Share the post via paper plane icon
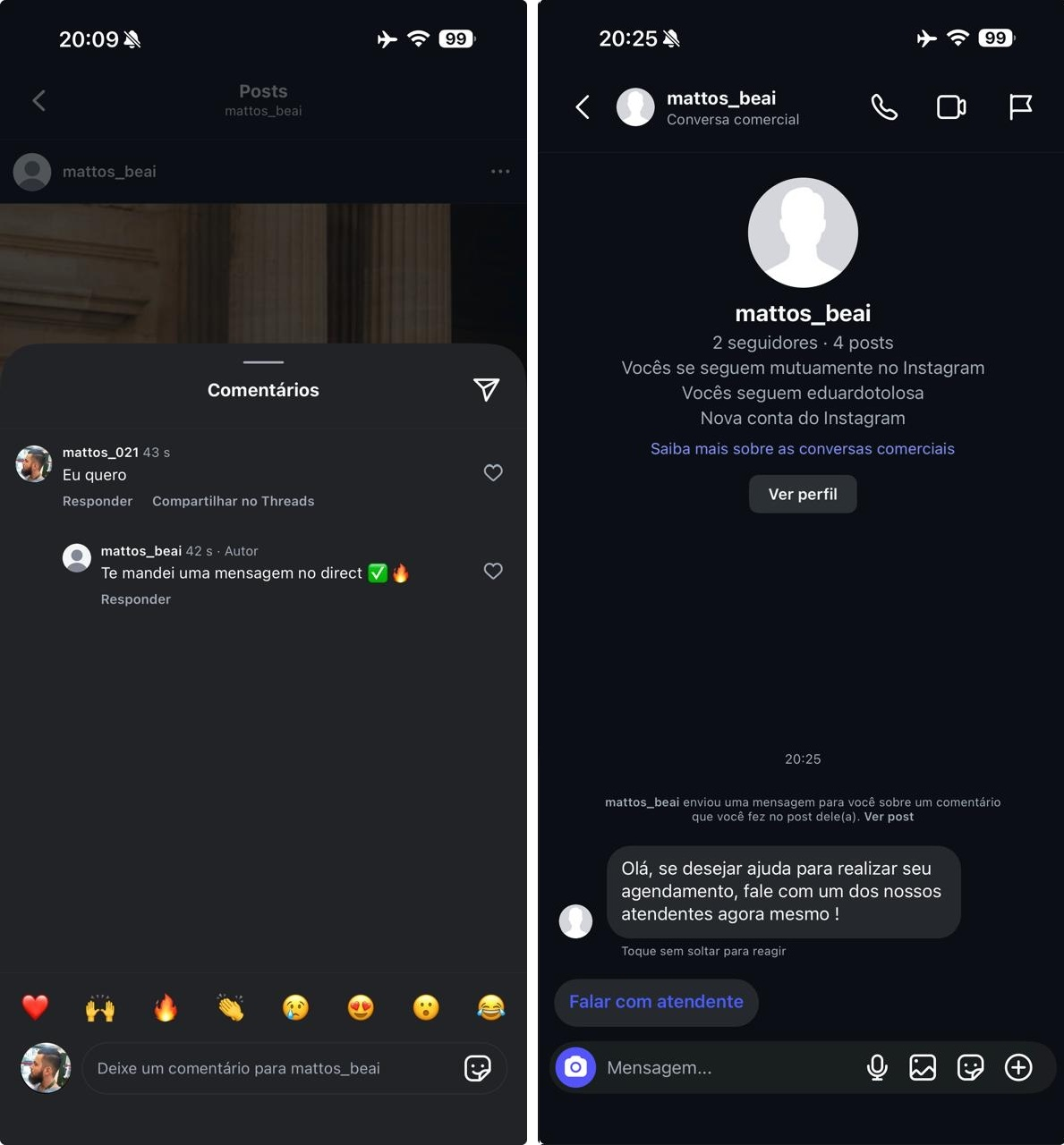The width and height of the screenshot is (1064, 1145). point(486,389)
